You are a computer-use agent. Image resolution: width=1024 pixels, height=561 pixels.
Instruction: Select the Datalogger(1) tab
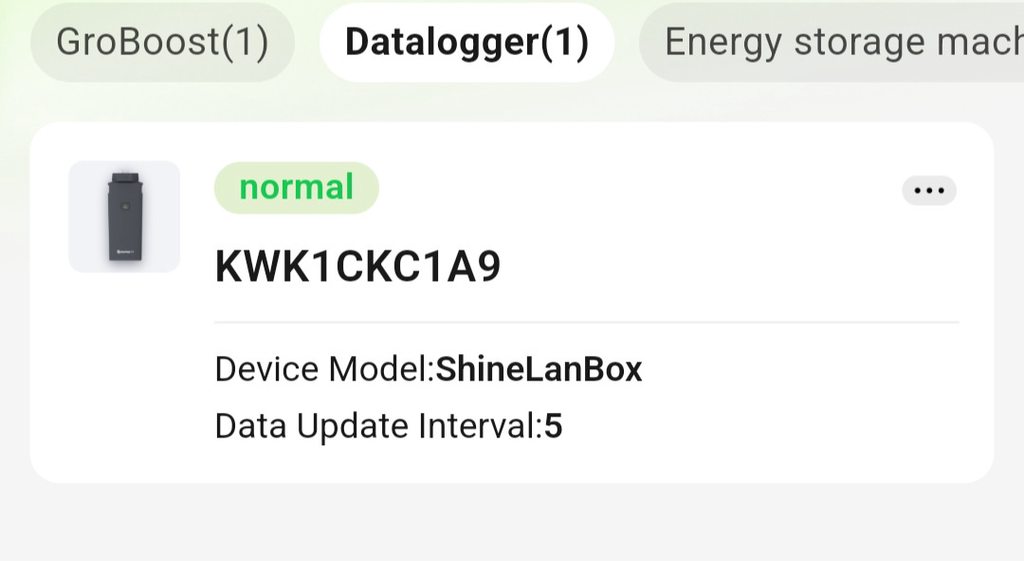click(466, 42)
